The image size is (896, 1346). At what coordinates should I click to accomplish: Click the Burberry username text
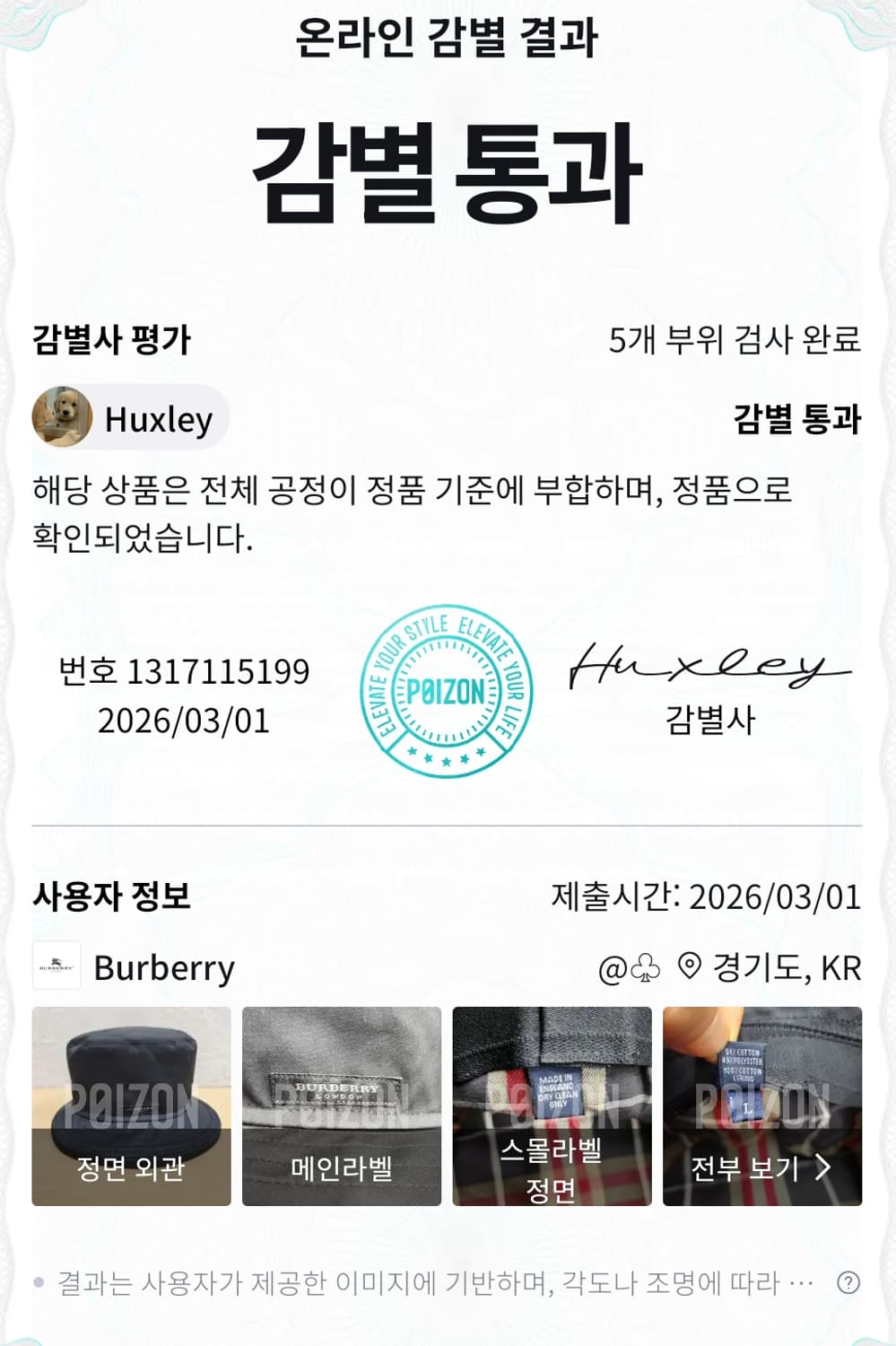pos(164,968)
